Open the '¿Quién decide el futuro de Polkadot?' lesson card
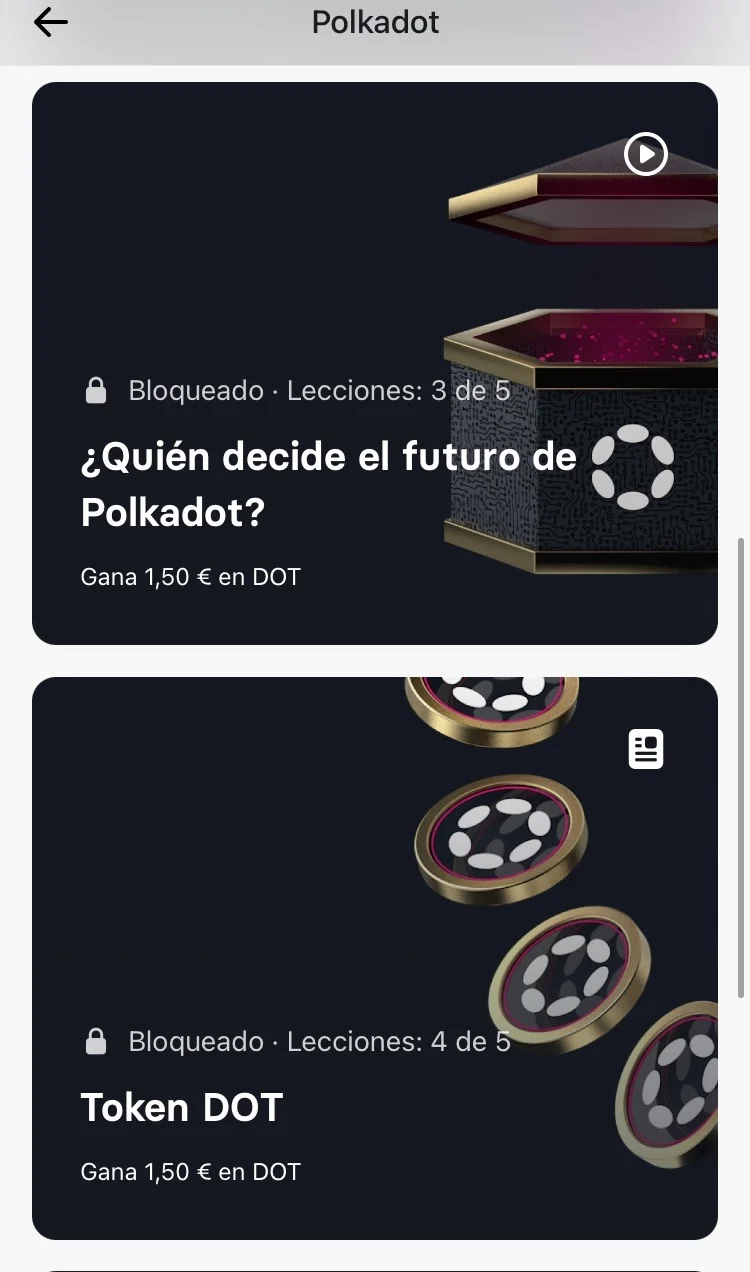The height and width of the screenshot is (1272, 750). pos(374,364)
